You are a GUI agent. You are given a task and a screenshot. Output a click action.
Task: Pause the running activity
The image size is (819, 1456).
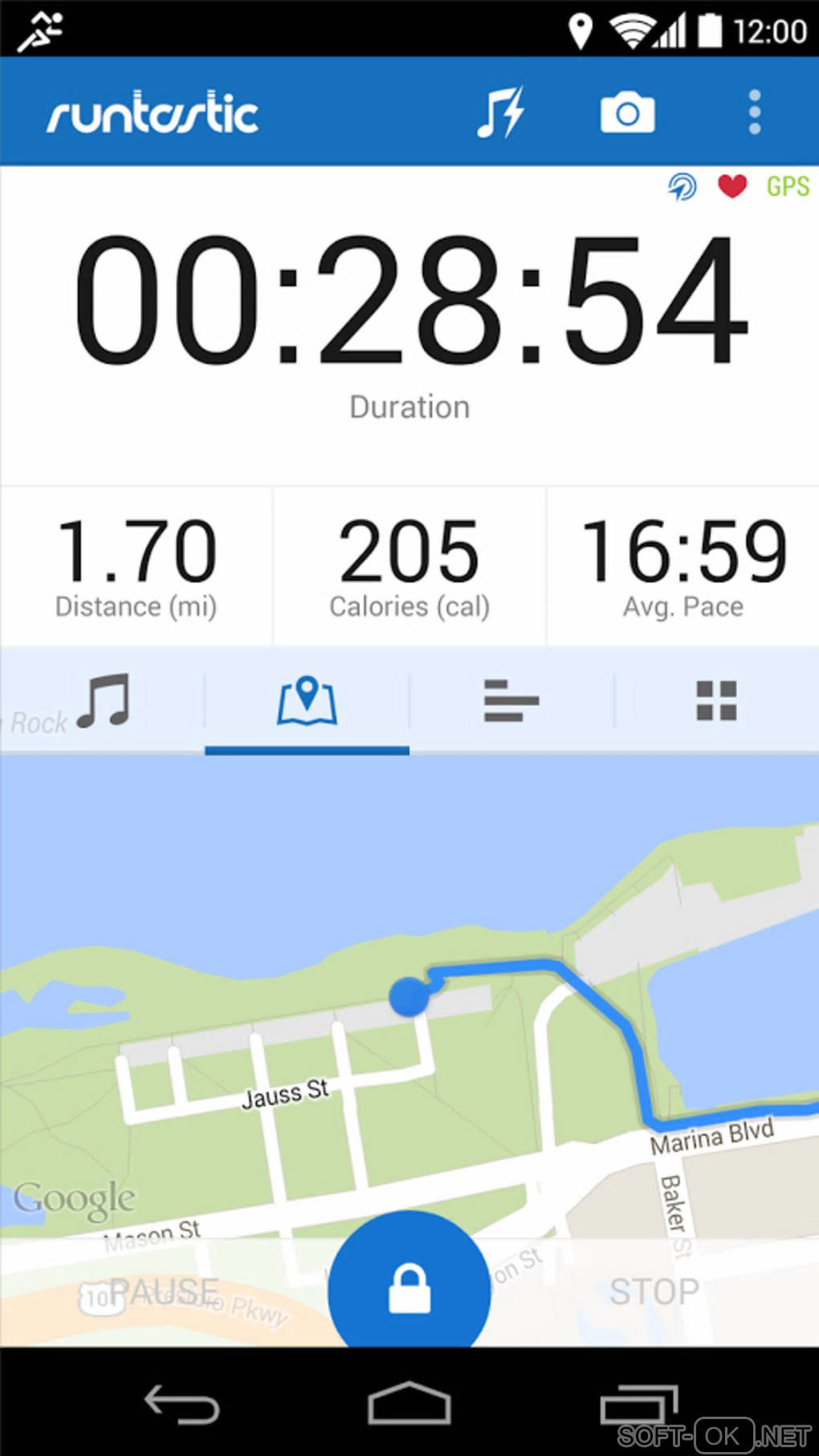[165, 1291]
